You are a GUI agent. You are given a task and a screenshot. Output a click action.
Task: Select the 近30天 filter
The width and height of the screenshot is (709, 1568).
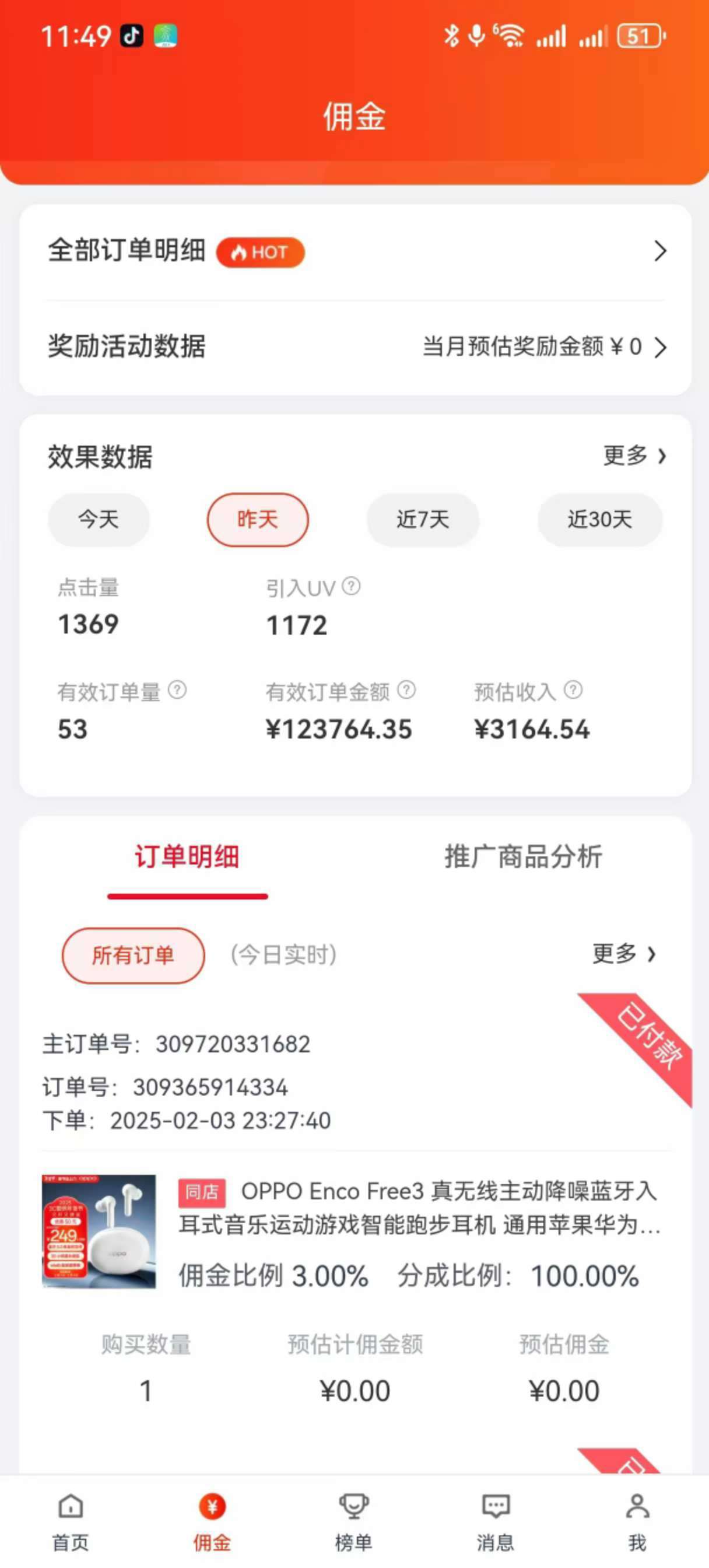tap(599, 519)
